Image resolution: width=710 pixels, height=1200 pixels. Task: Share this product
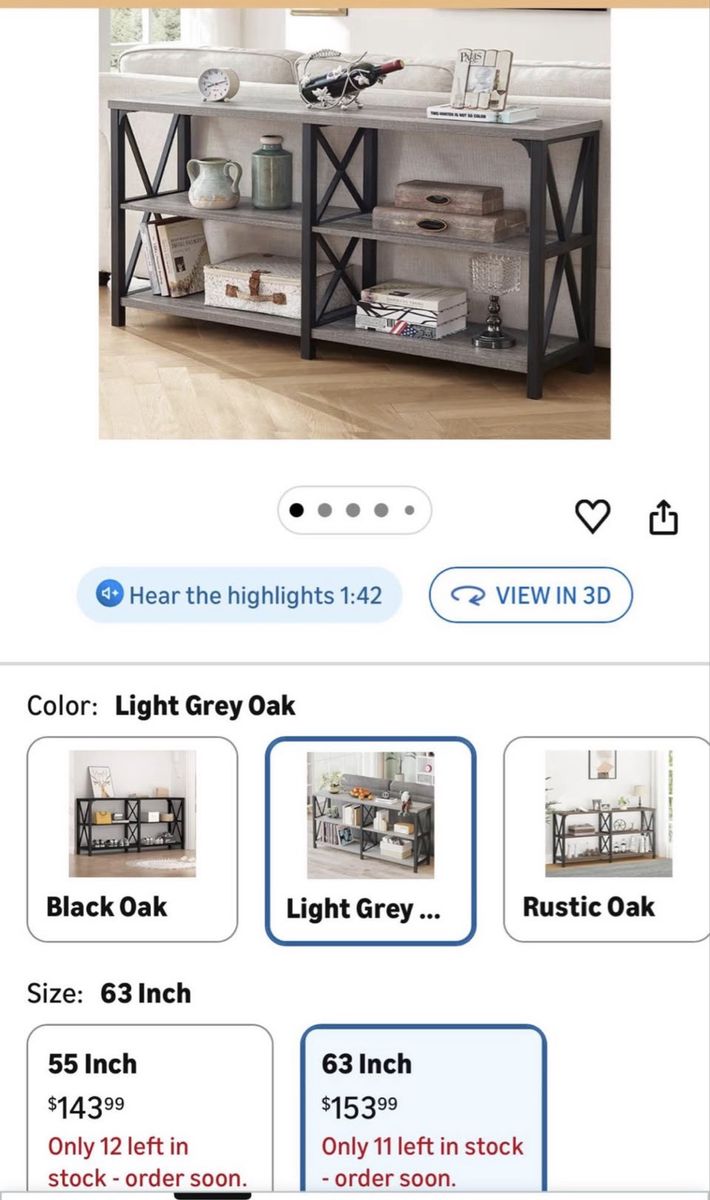pyautogui.click(x=664, y=516)
